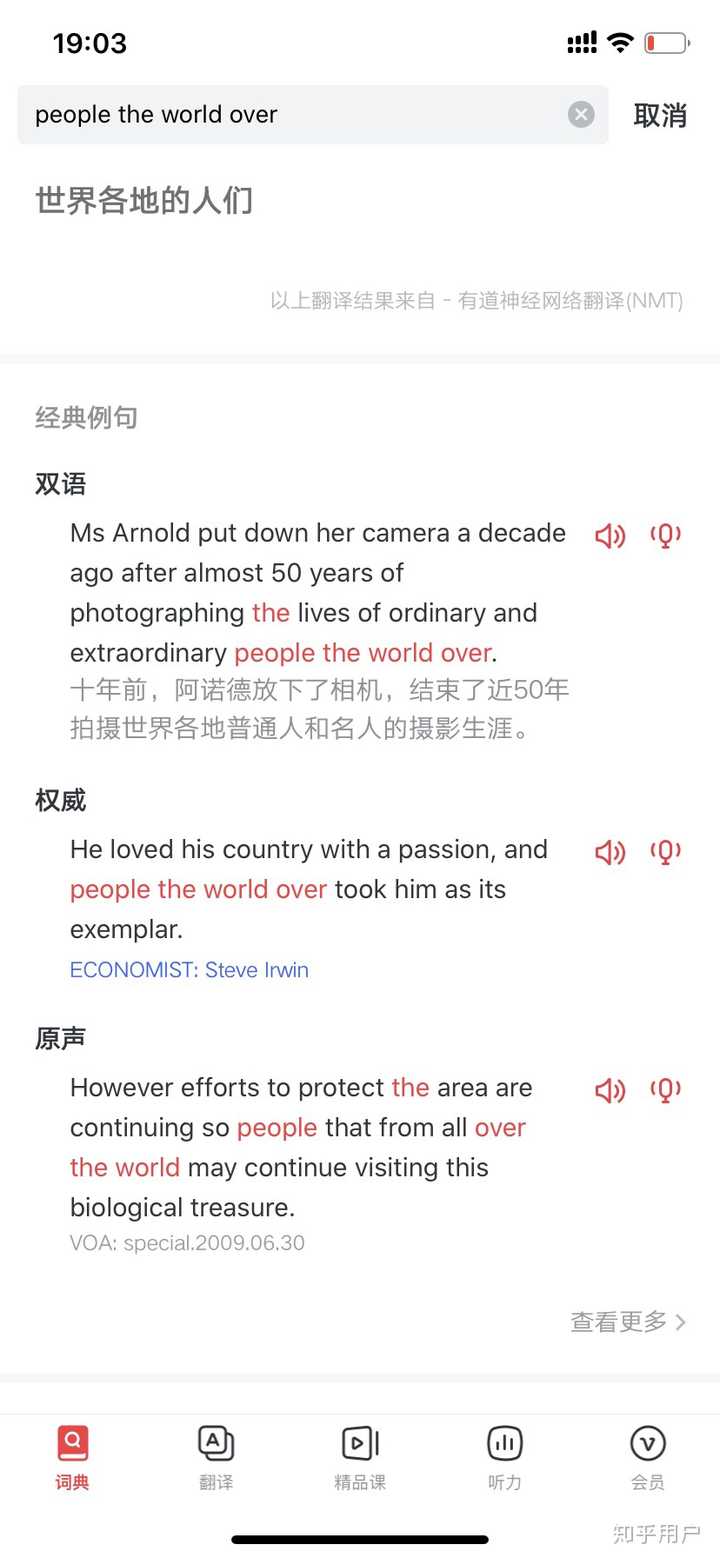Tap the microphone icon to practice the first sentence
This screenshot has width=720, height=1558.
pyautogui.click(x=665, y=536)
